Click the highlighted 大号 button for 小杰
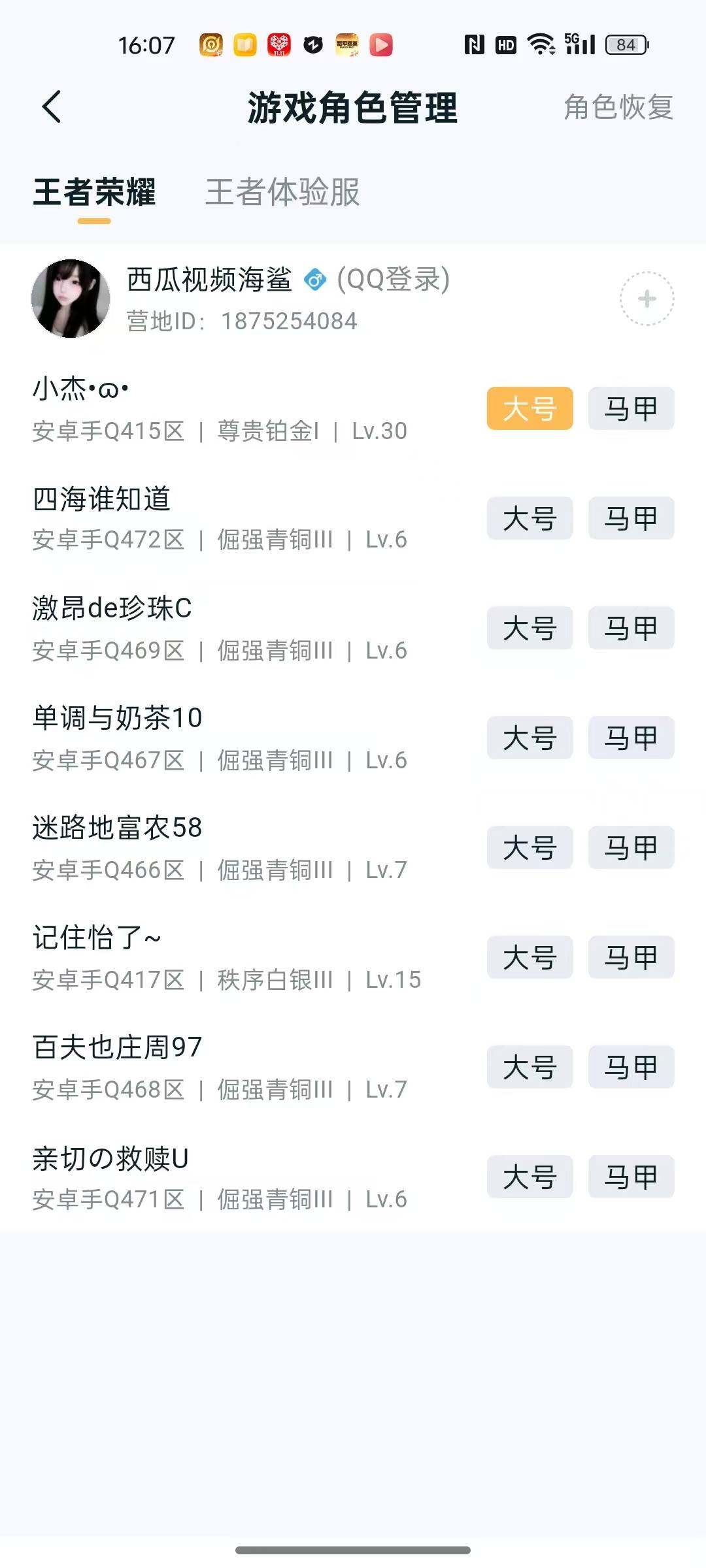 tap(529, 408)
